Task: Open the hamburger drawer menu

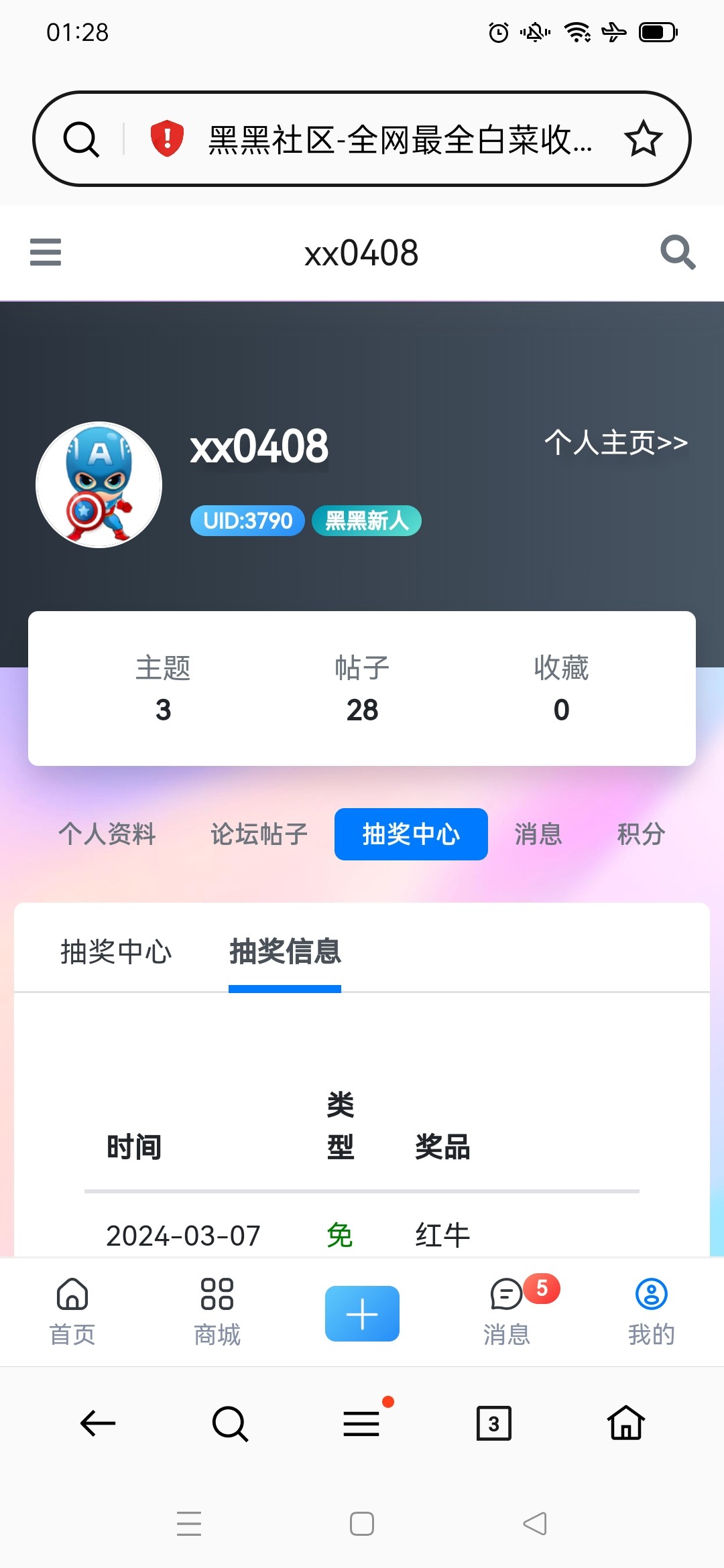Action: 46,253
